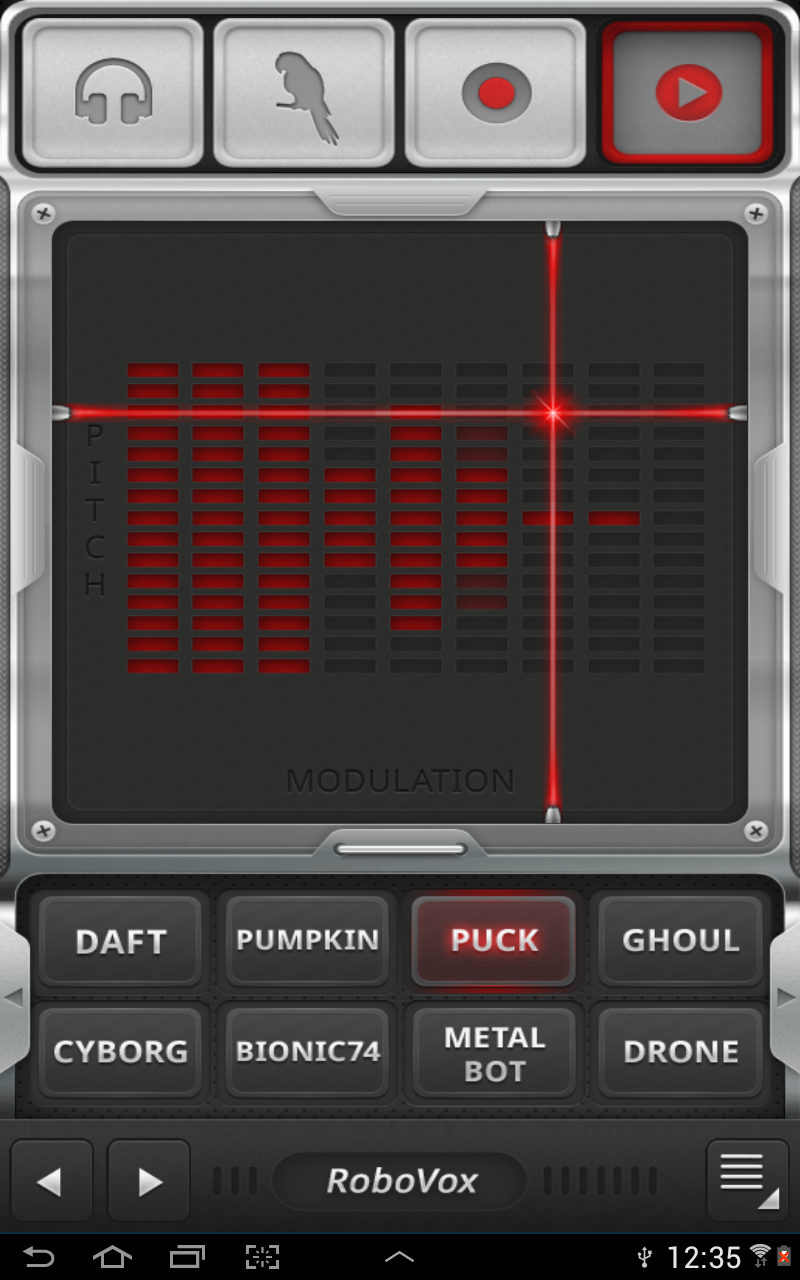Select the PUCK voice preset
This screenshot has width=800, height=1280.
tap(494, 941)
